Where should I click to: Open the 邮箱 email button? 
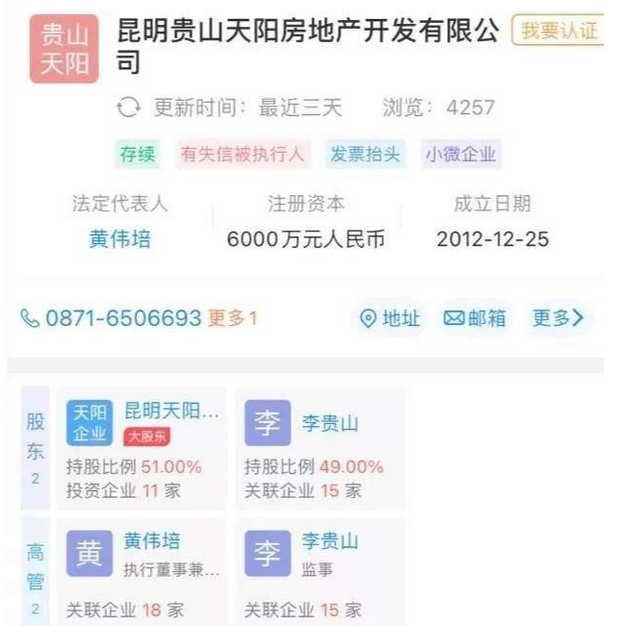click(x=476, y=318)
